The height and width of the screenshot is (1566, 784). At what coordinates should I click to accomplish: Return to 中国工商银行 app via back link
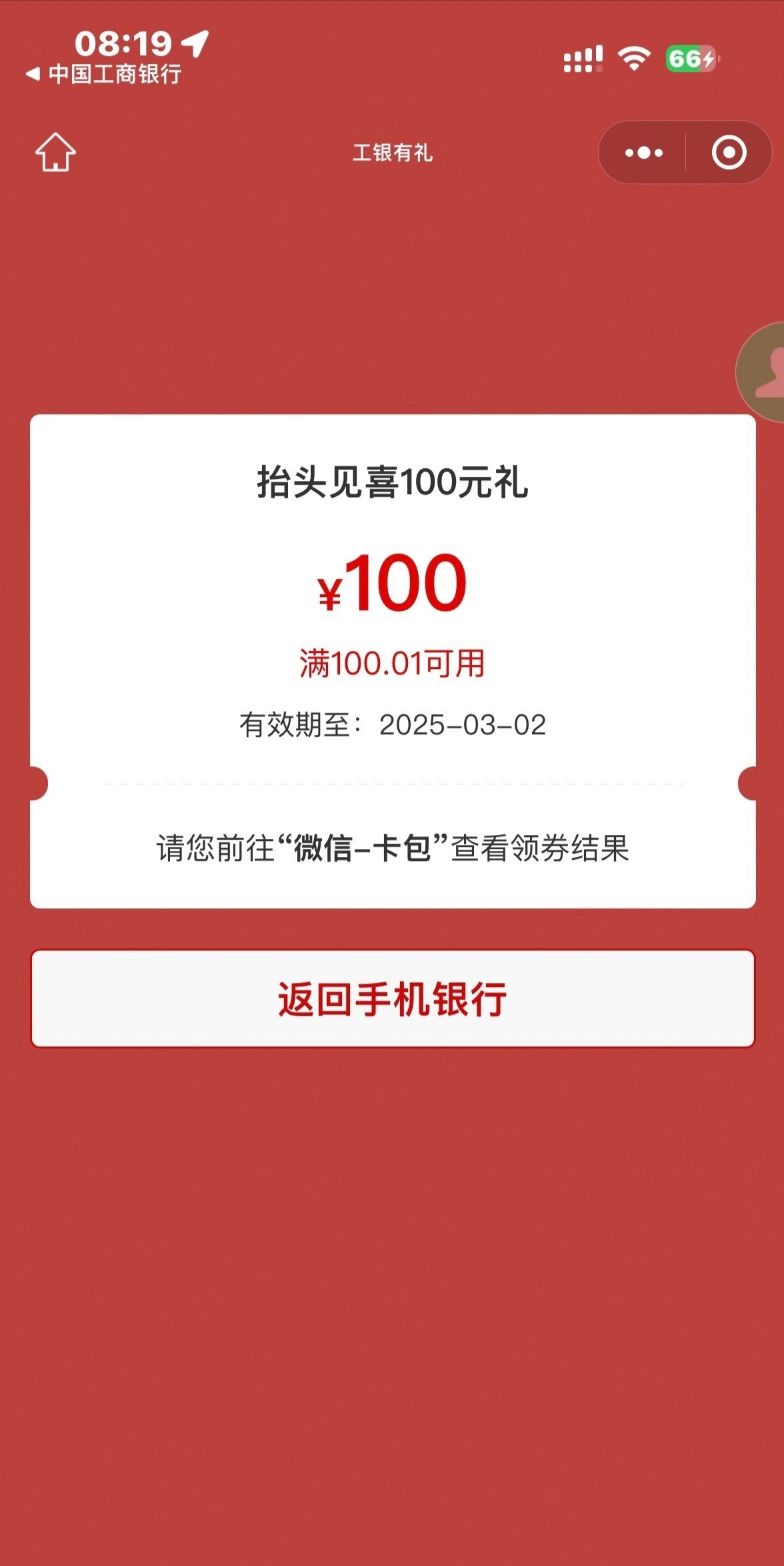pos(103,73)
